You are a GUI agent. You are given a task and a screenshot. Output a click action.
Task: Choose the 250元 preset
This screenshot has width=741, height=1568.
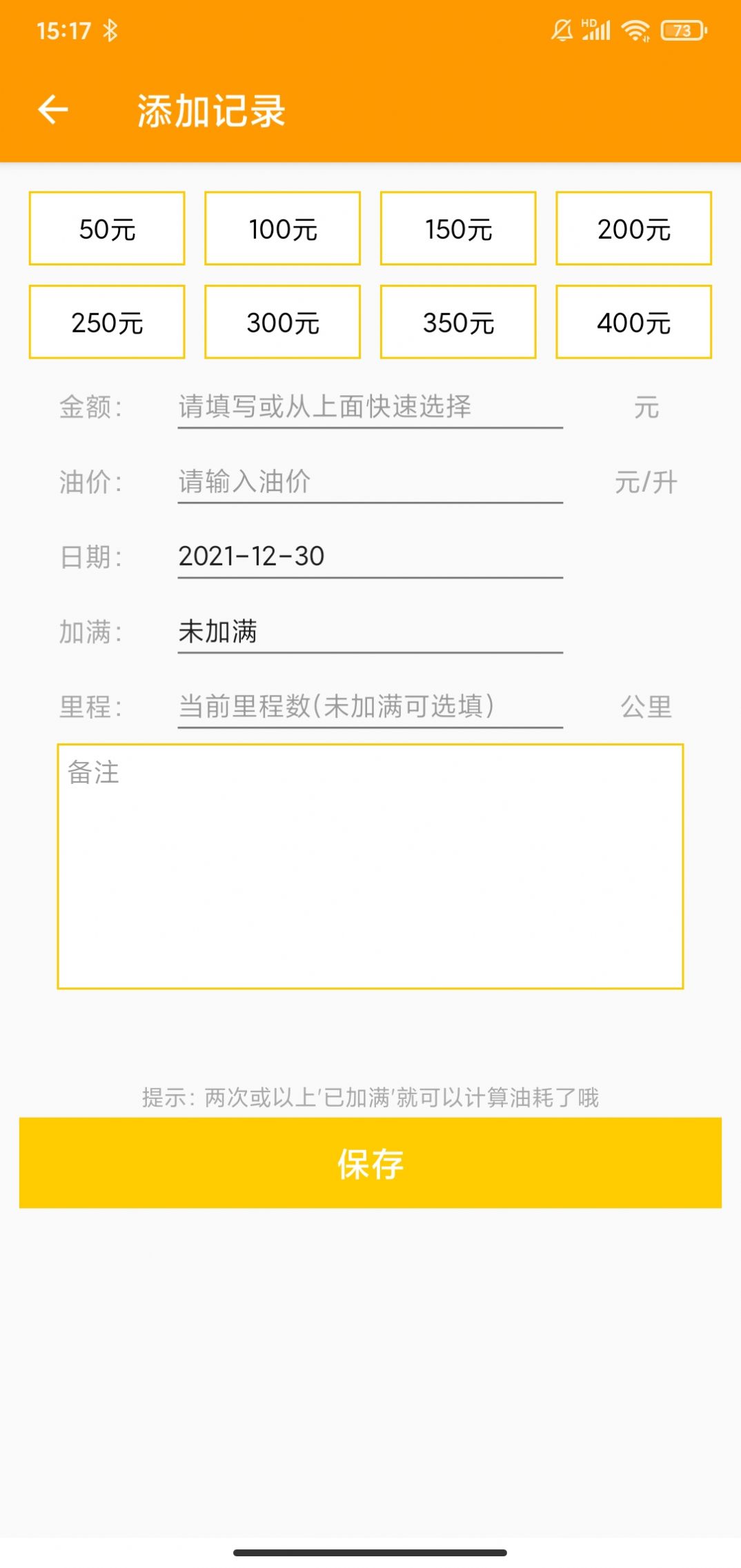click(106, 322)
